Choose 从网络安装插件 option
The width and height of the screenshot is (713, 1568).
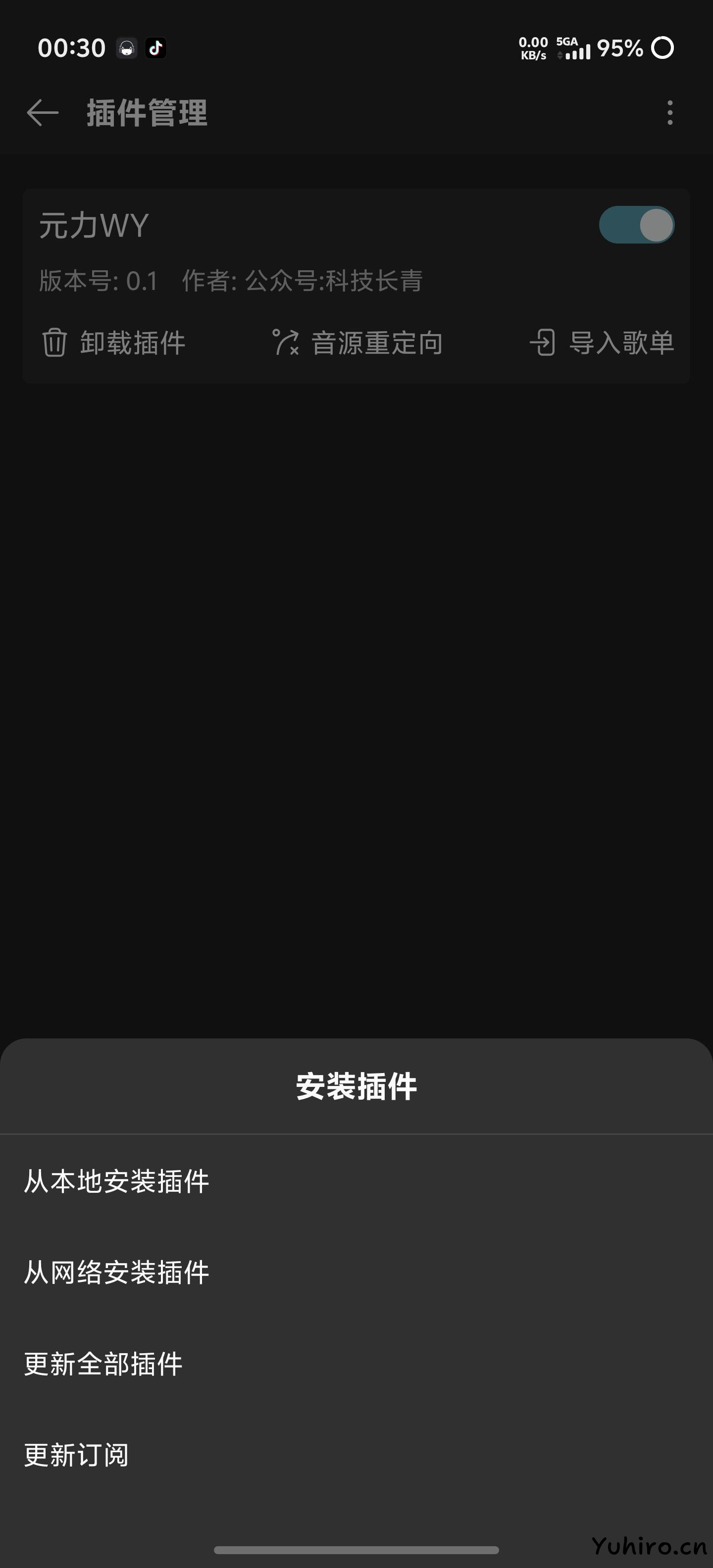116,1272
